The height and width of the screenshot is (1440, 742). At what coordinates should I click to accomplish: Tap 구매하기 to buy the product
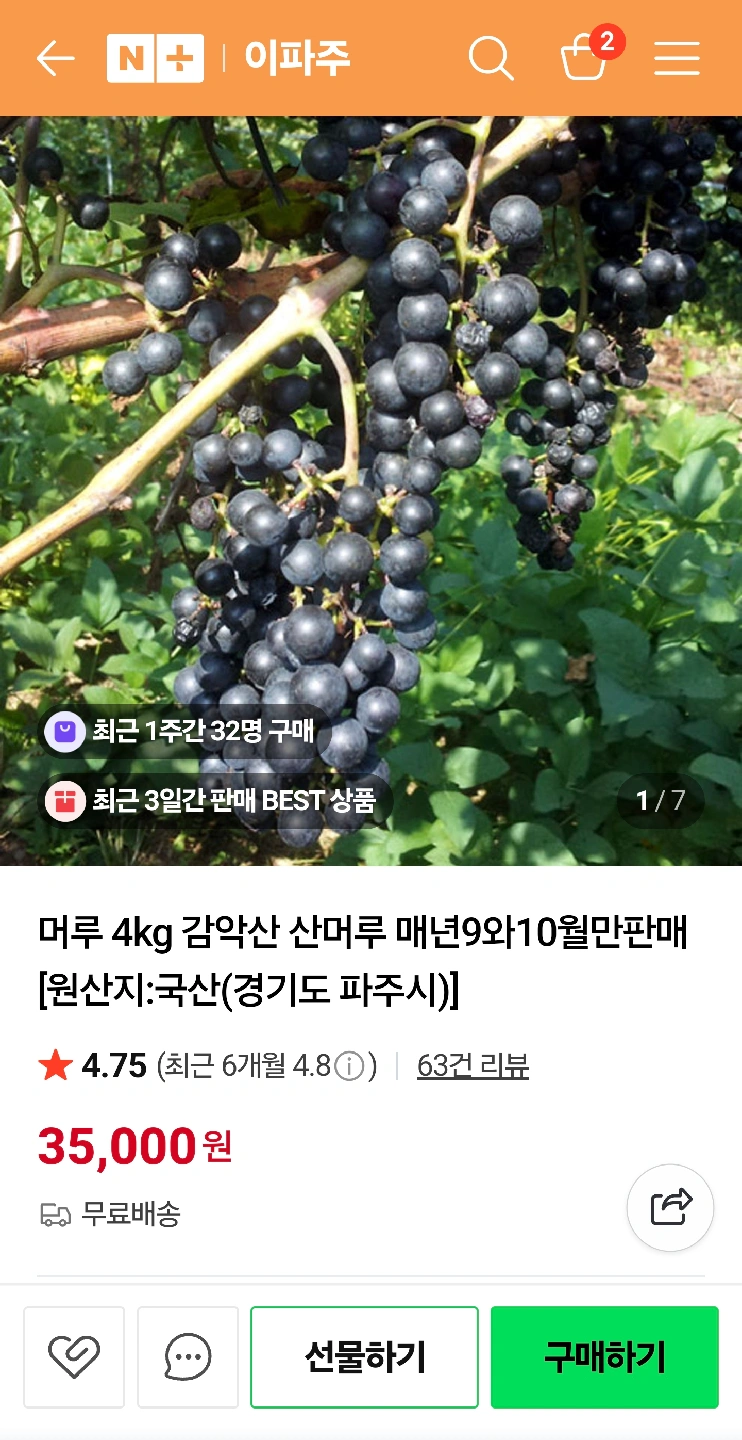(x=604, y=1357)
